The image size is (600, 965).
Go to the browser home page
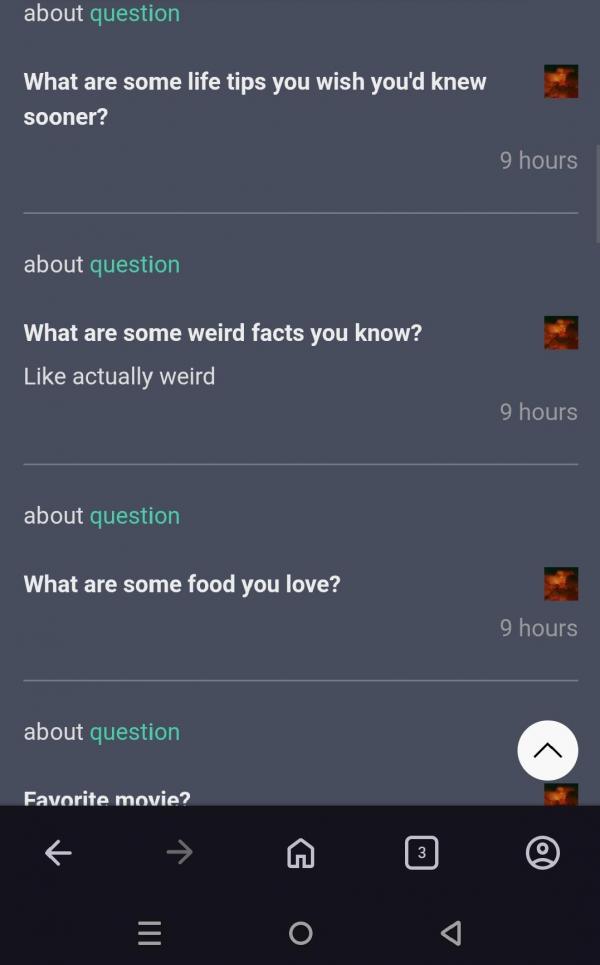pyautogui.click(x=300, y=852)
